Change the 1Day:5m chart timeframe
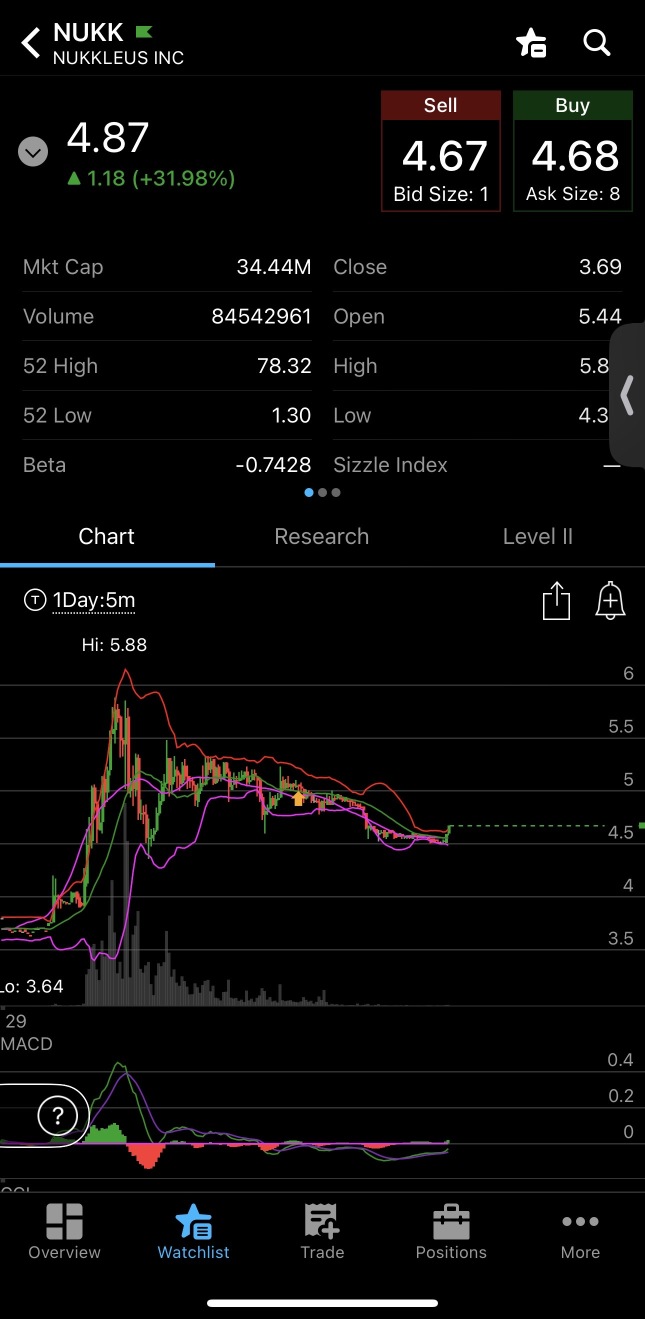This screenshot has height=1319, width=645. click(x=81, y=600)
